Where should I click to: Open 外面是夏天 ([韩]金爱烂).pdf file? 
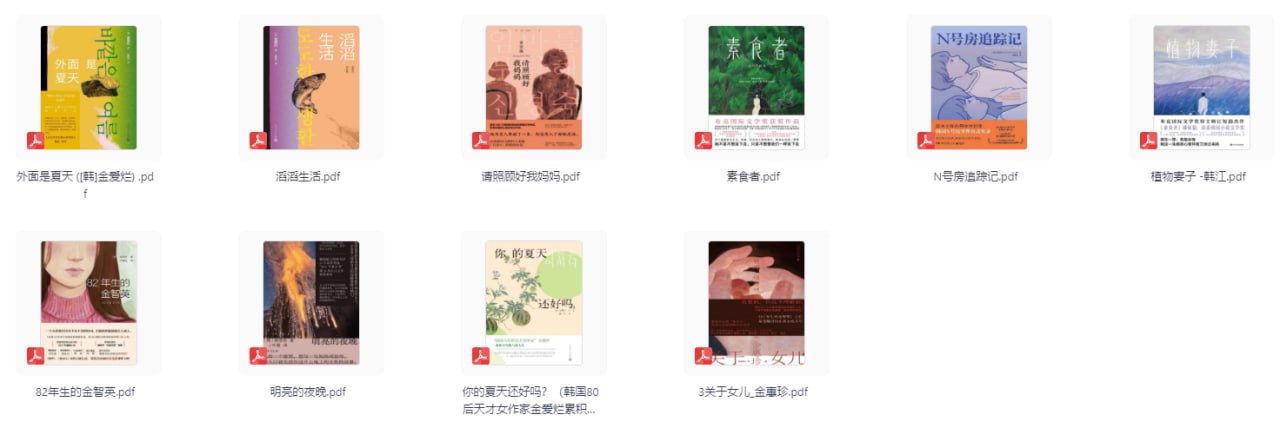(x=89, y=88)
